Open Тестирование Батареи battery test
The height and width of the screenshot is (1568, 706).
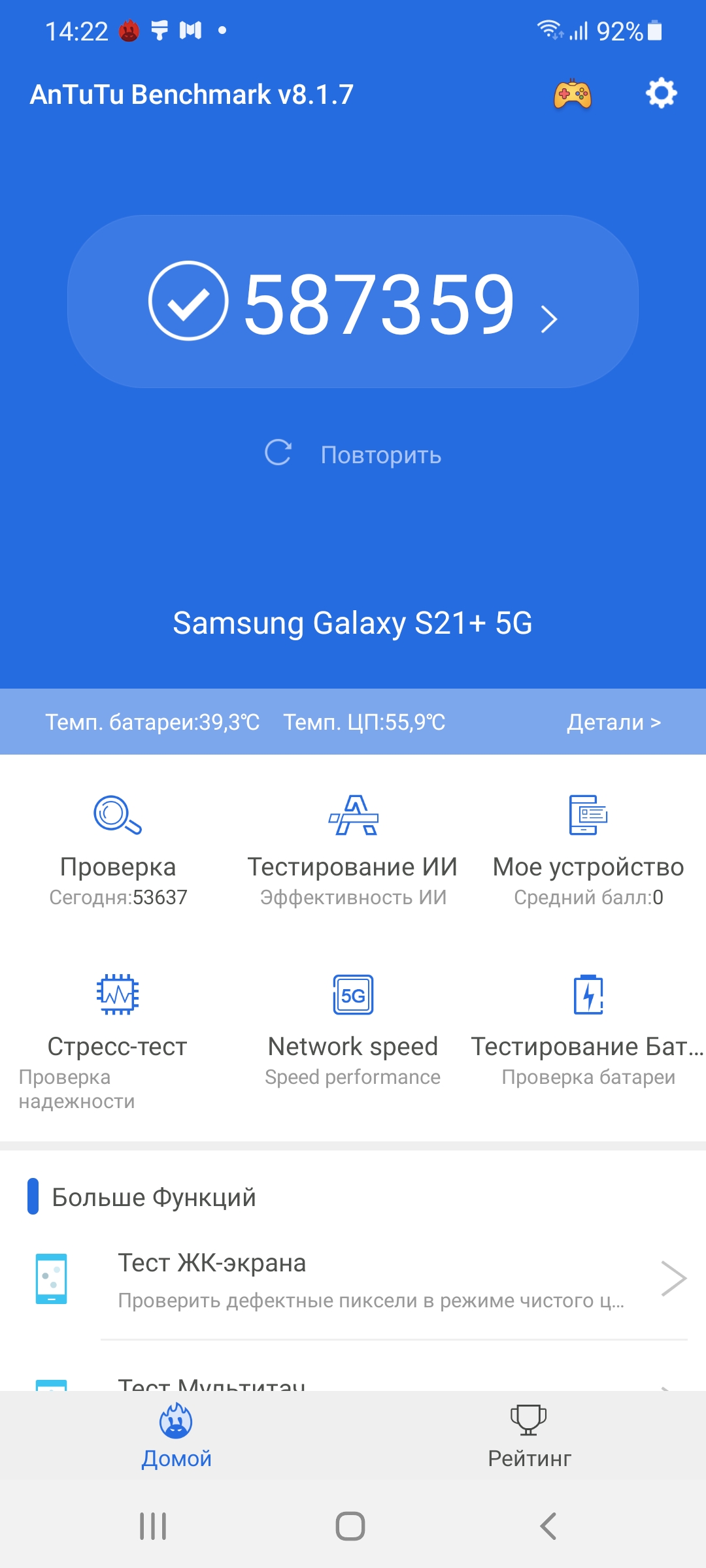[588, 1029]
